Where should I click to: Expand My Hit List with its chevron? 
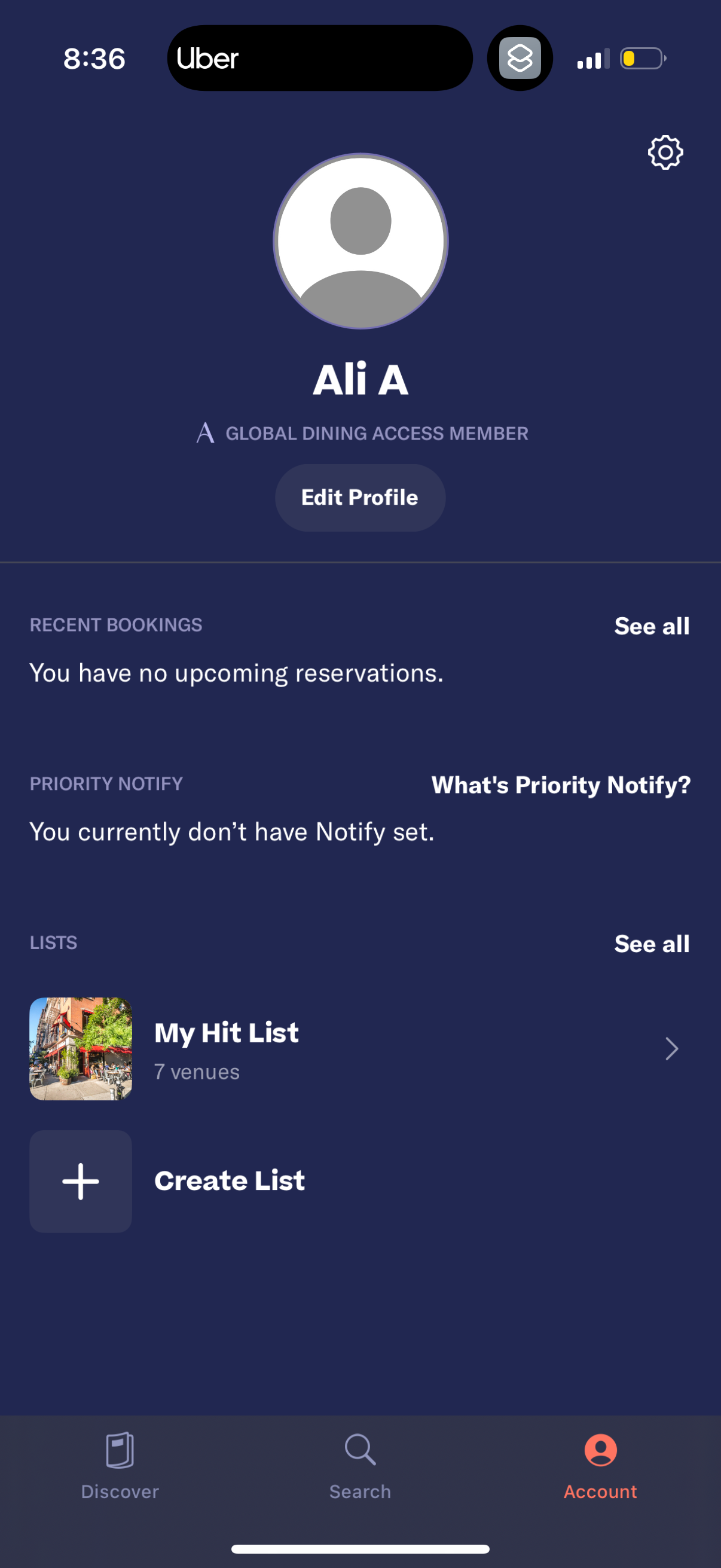tap(671, 1049)
